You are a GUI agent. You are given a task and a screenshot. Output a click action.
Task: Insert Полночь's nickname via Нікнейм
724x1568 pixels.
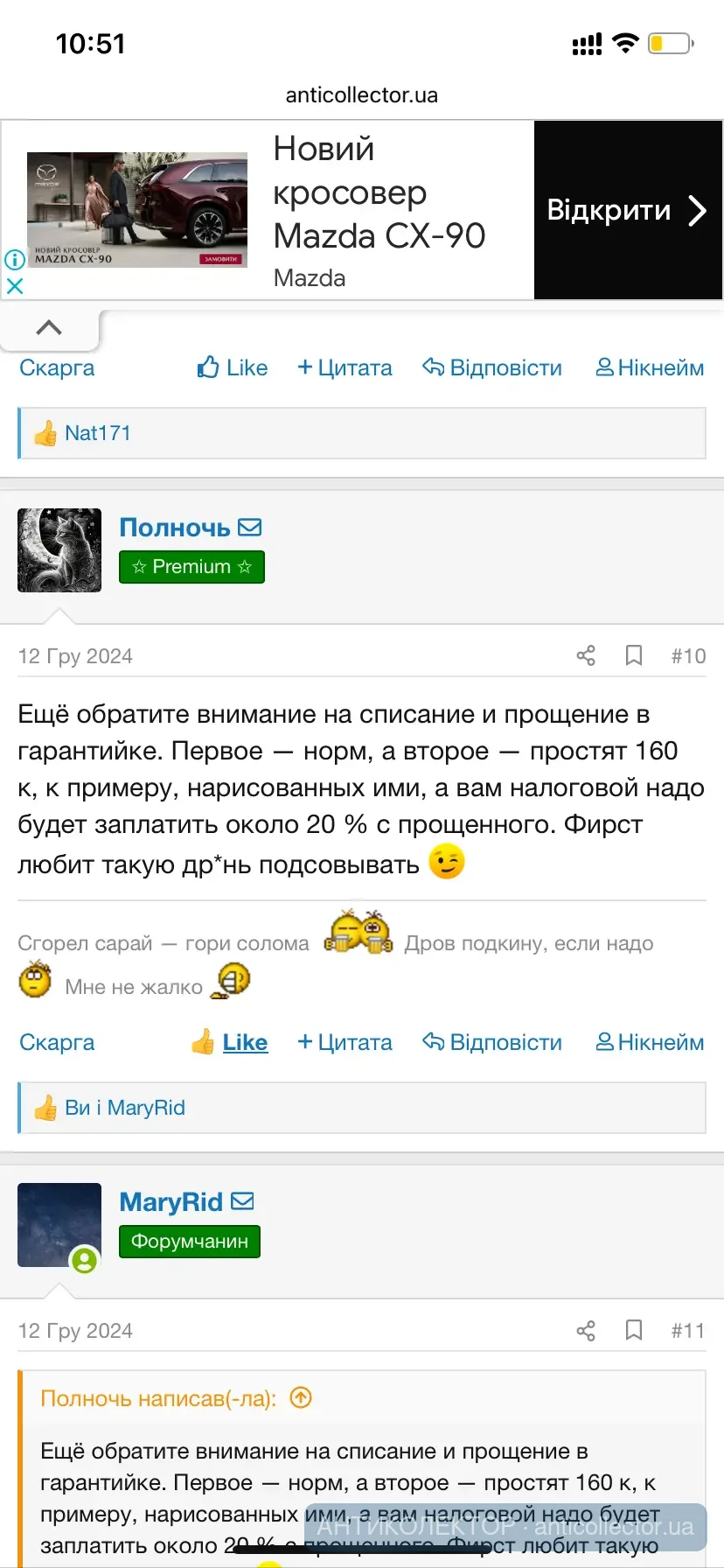[x=650, y=1042]
